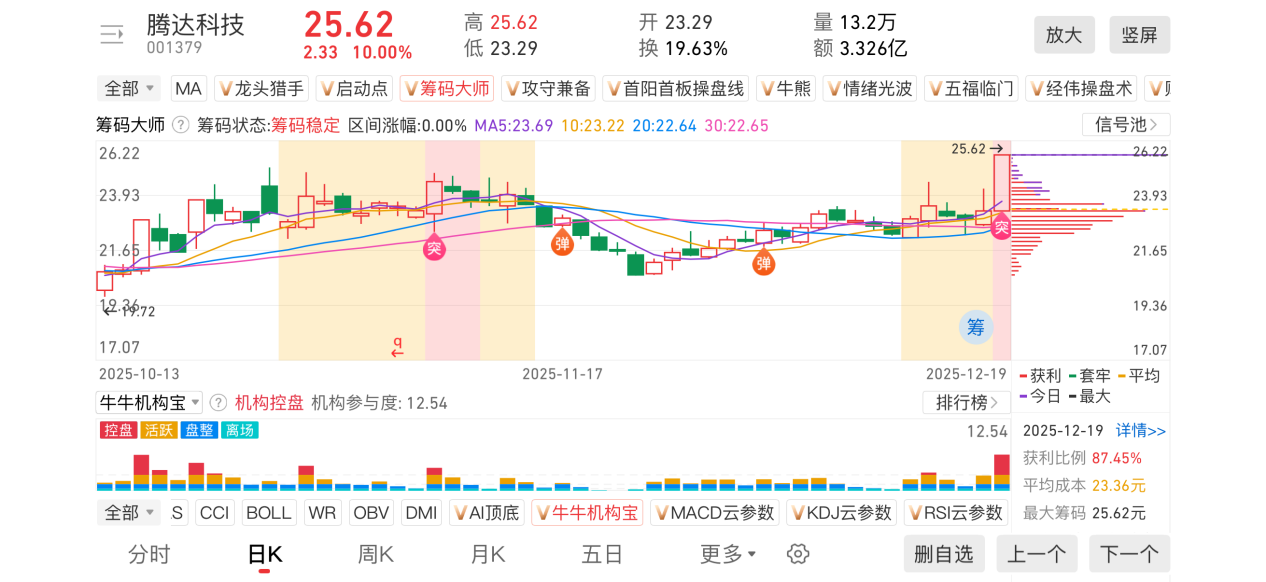
Task: Show help for 筹码大师 question mark
Action: tap(181, 125)
